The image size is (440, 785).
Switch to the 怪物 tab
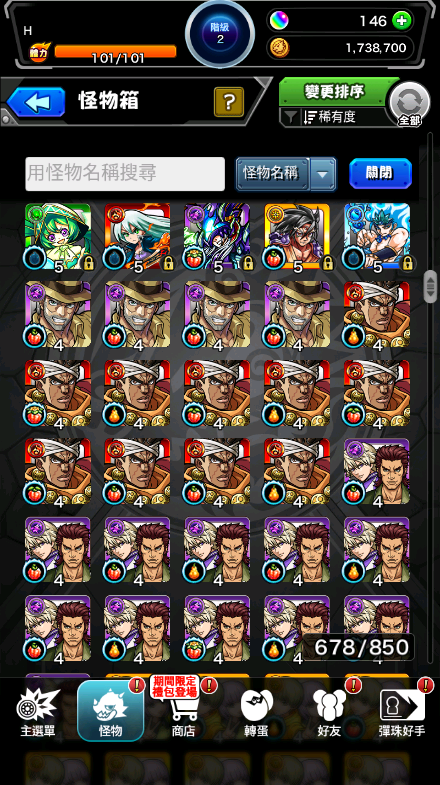click(111, 710)
